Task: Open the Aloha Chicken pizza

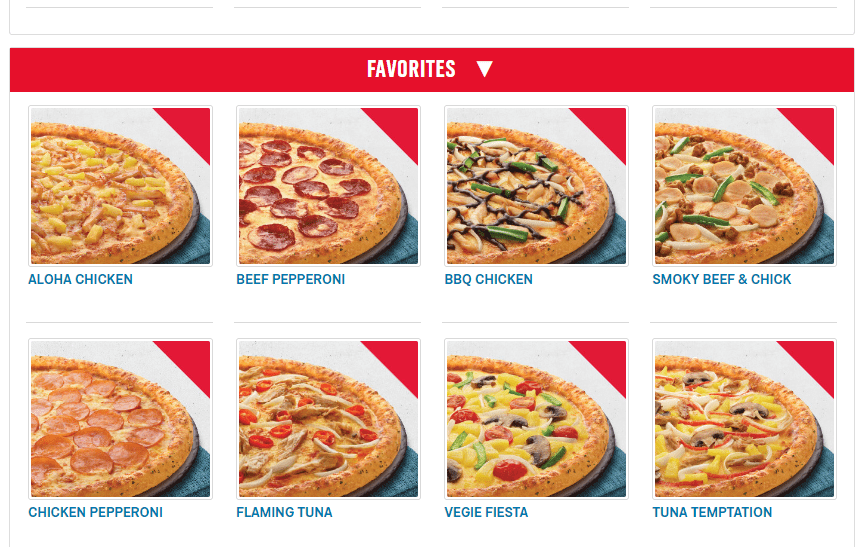Action: 120,187
